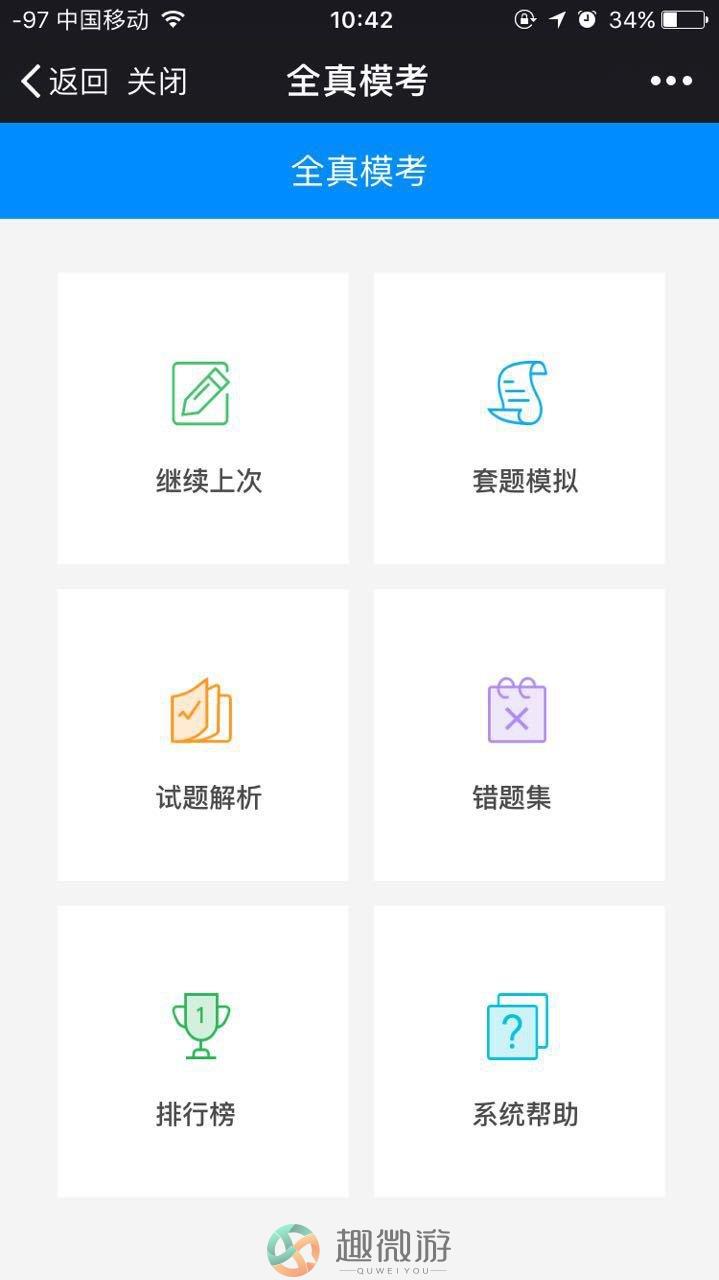
Task: Open the three-dot overflow menu
Action: [671, 81]
